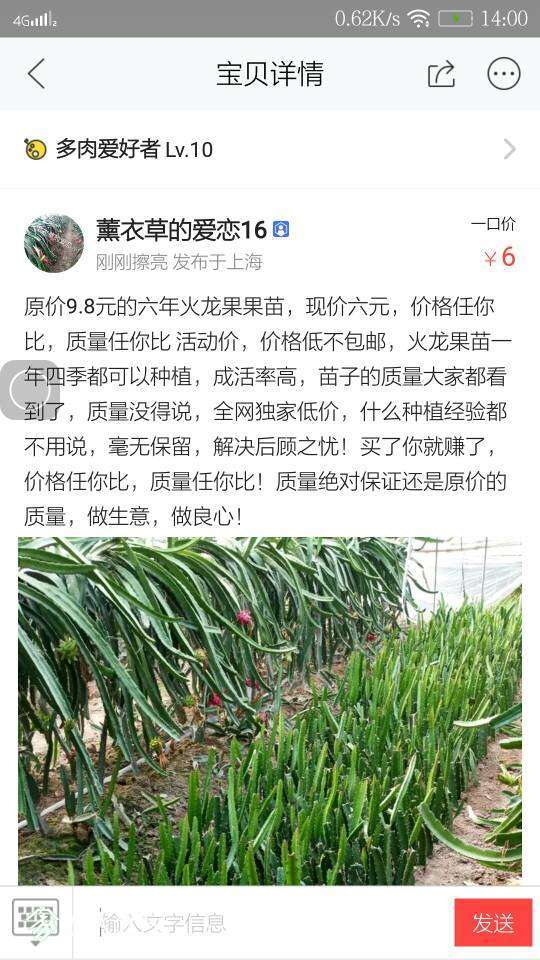Go back using the top-left arrow
The width and height of the screenshot is (540, 960).
tap(36, 74)
